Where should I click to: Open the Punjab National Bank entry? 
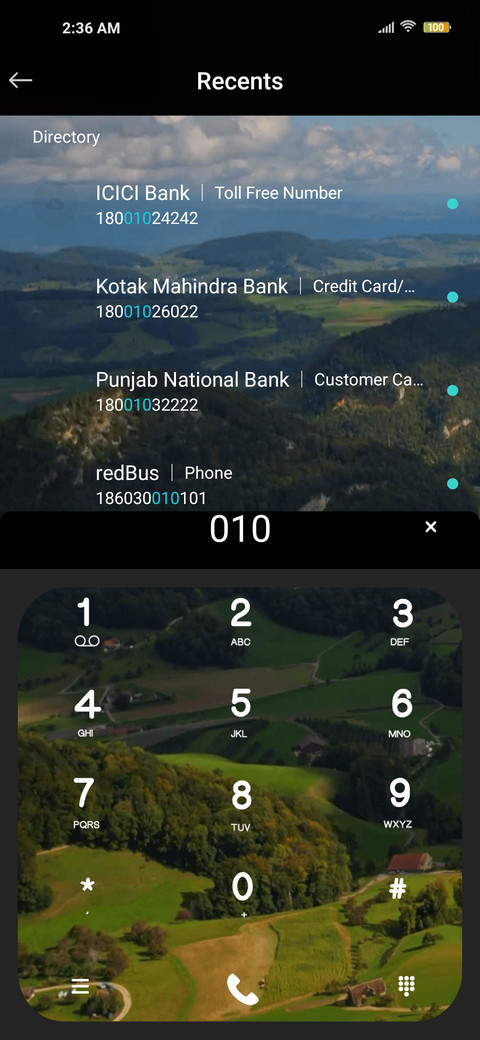pyautogui.click(x=240, y=391)
